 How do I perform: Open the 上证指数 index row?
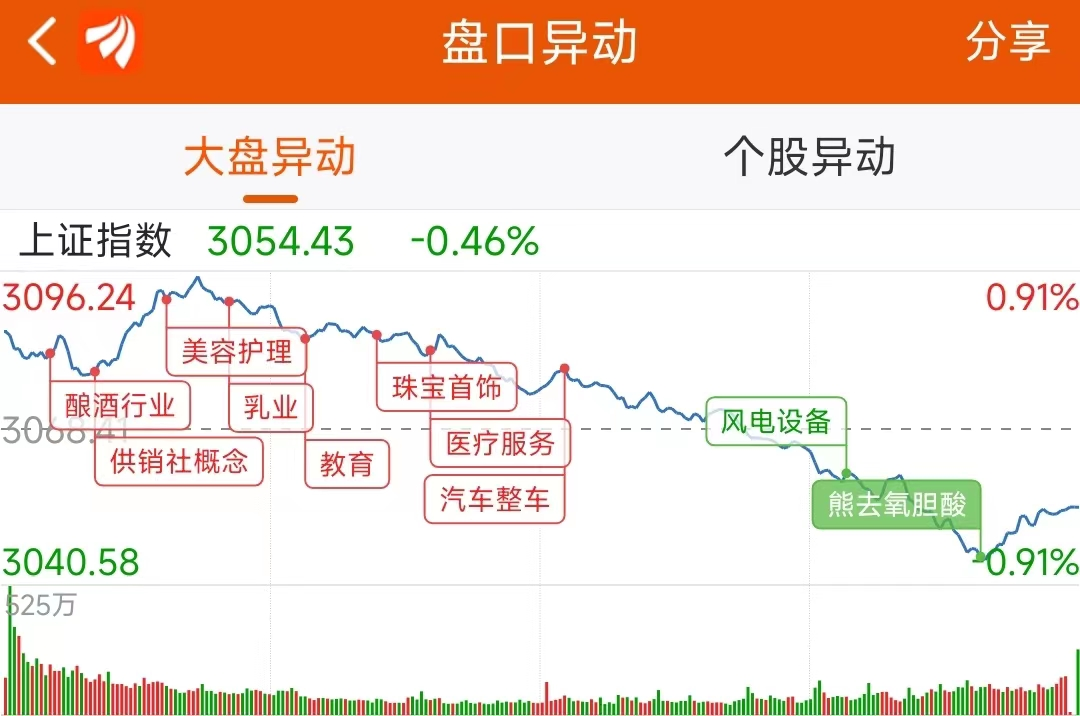point(540,241)
